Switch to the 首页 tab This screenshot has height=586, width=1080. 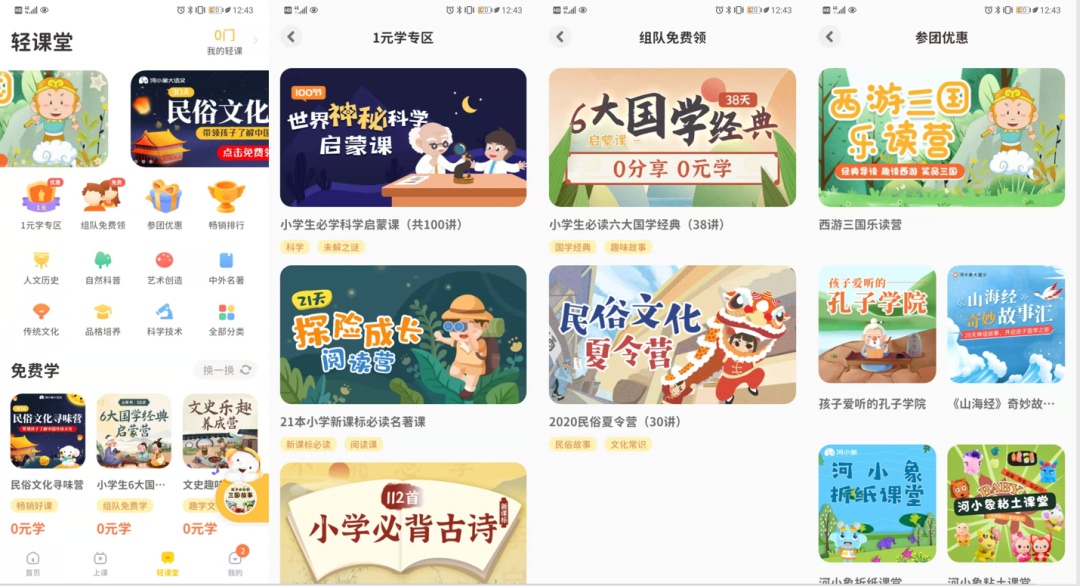pos(33,562)
